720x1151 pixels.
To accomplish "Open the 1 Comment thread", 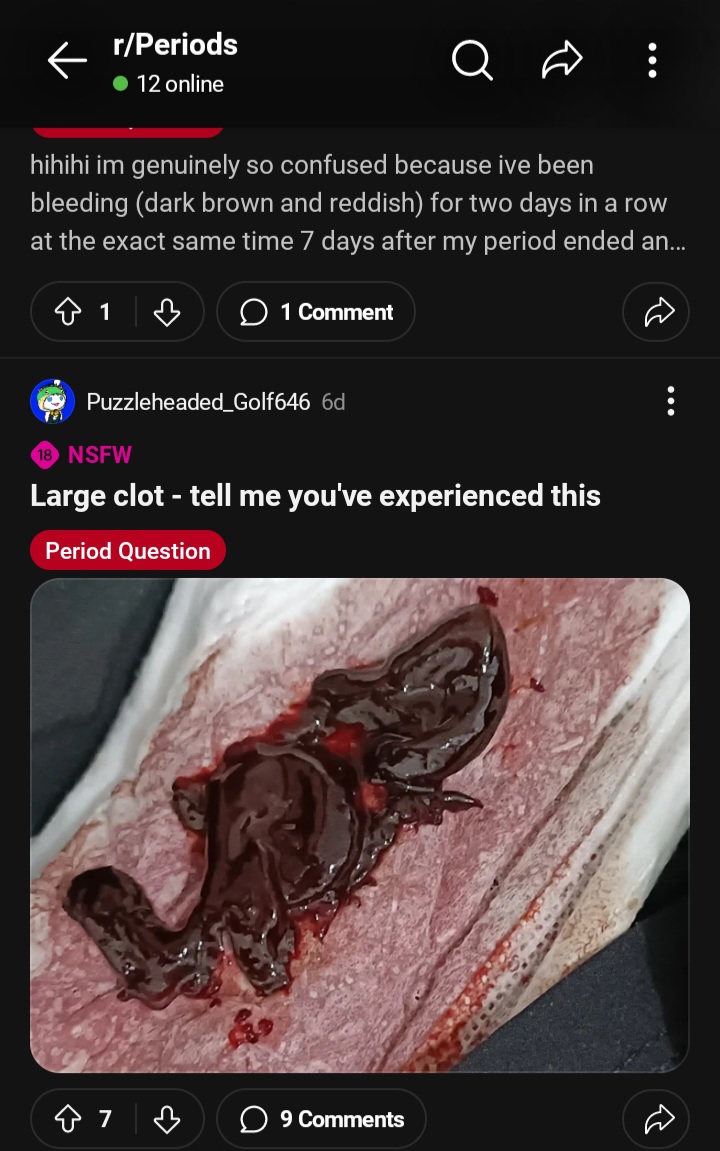I will [x=316, y=311].
